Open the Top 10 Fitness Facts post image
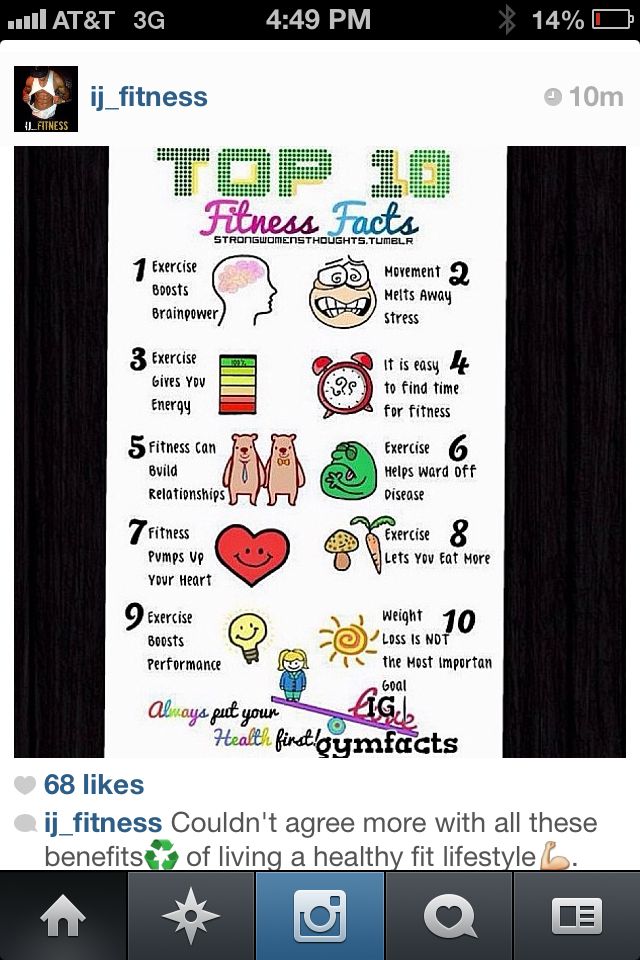The image size is (640, 960). pos(320,450)
